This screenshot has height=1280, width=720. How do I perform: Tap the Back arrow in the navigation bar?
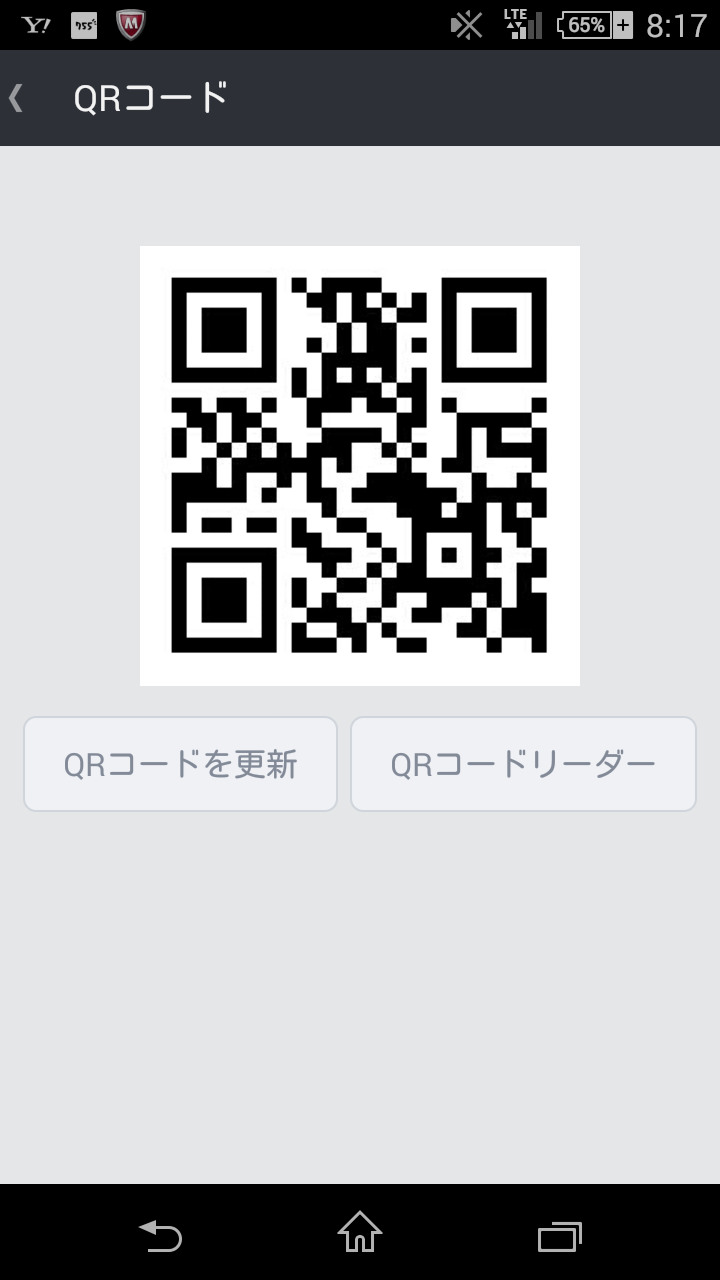(160, 1237)
